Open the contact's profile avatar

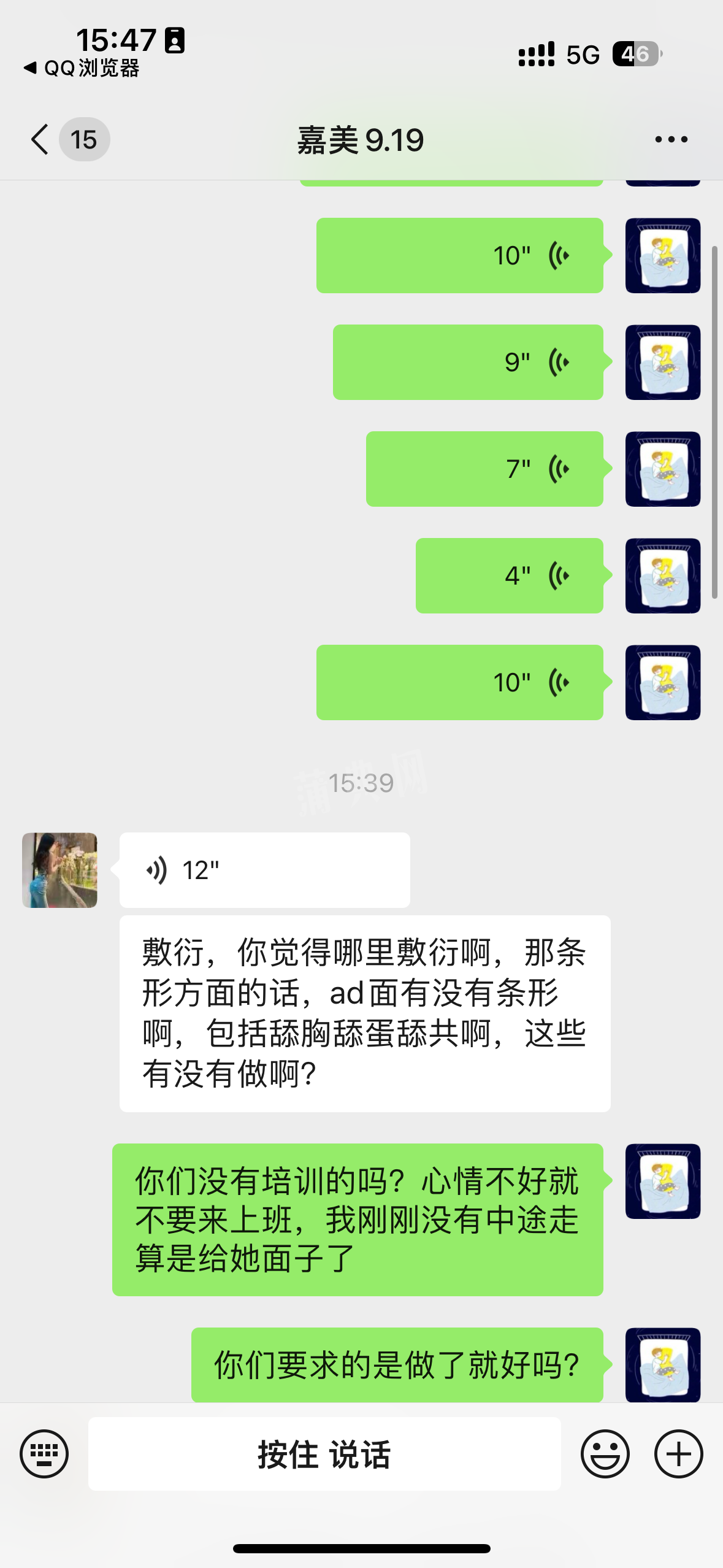[59, 870]
